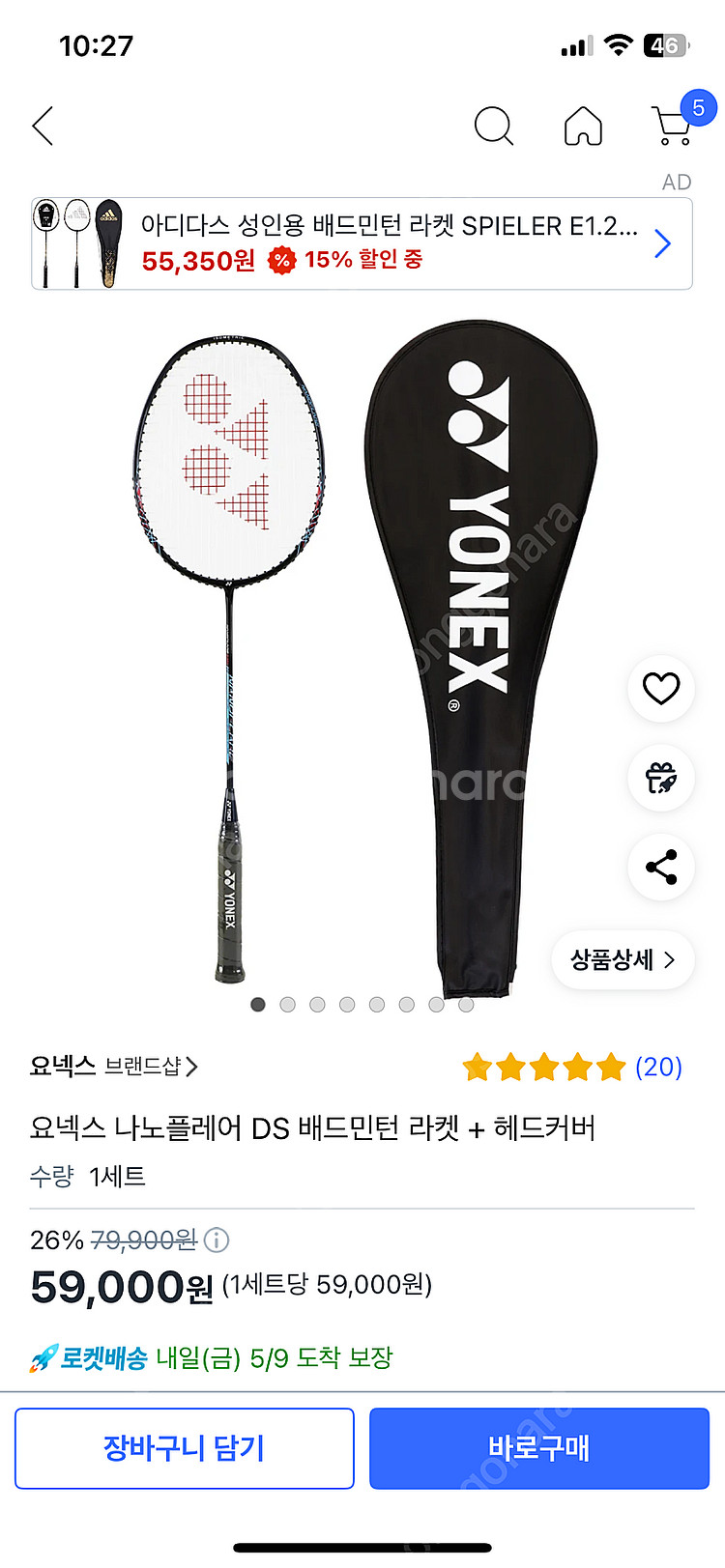Image resolution: width=725 pixels, height=1568 pixels.
Task: Go to the home page
Action: point(583,126)
